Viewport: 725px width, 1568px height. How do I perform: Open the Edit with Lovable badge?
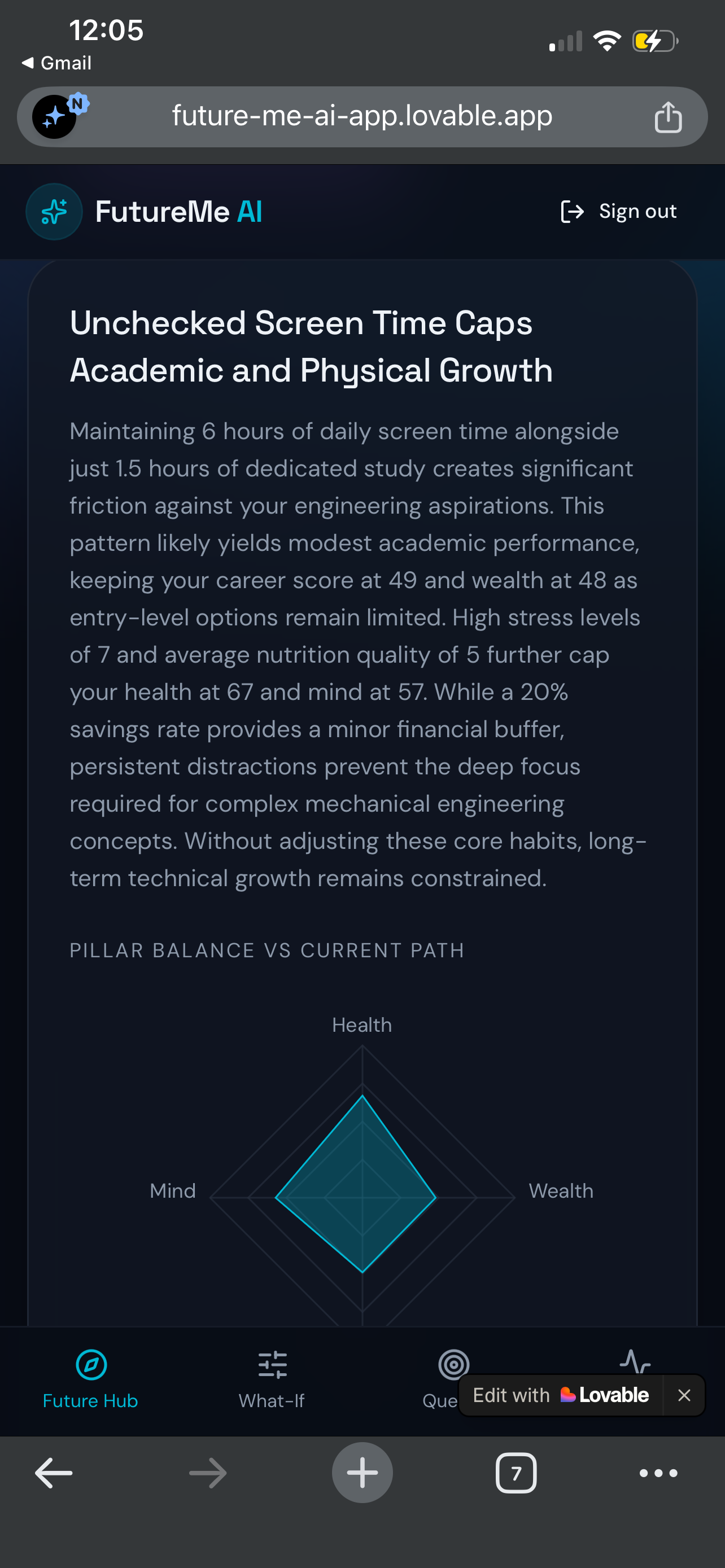(x=560, y=1395)
